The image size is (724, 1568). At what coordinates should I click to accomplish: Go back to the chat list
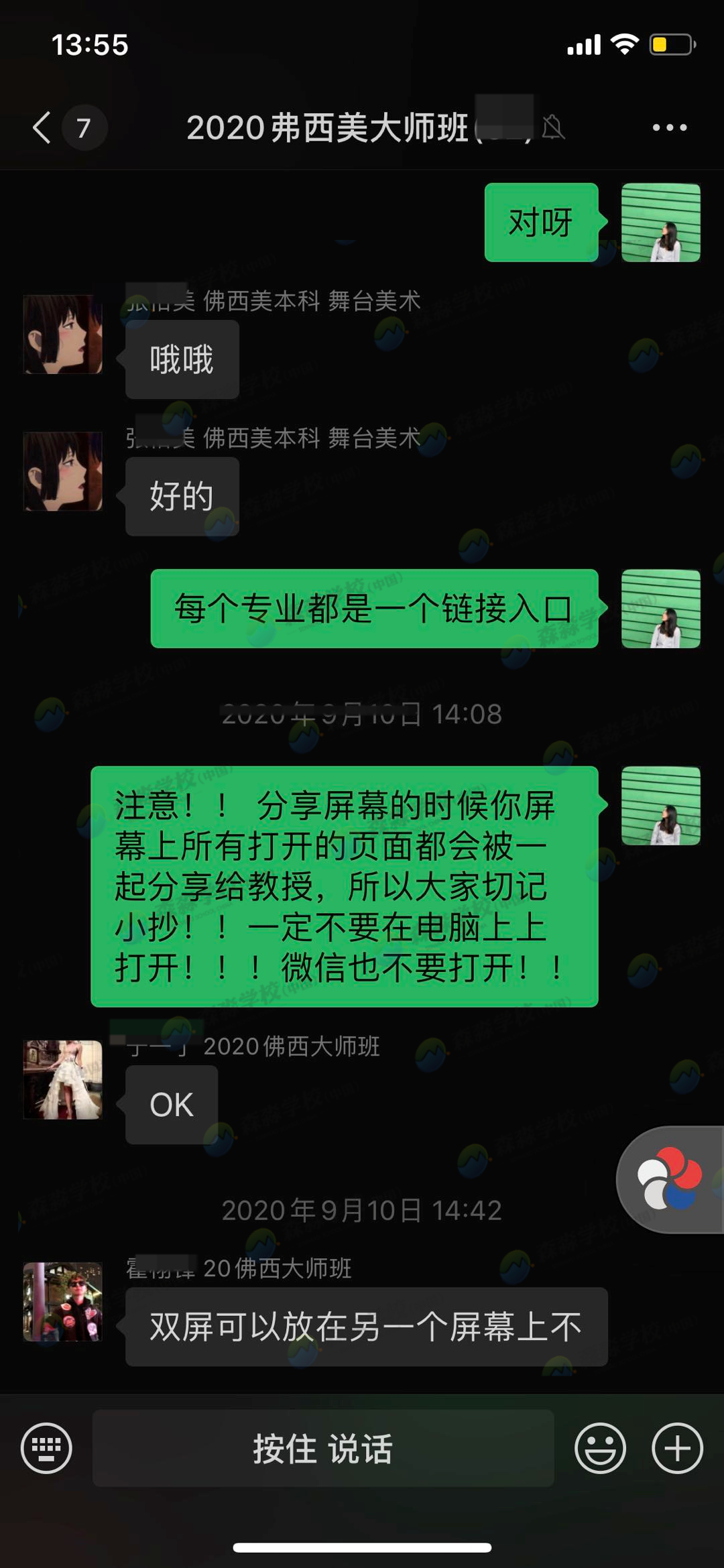point(42,127)
